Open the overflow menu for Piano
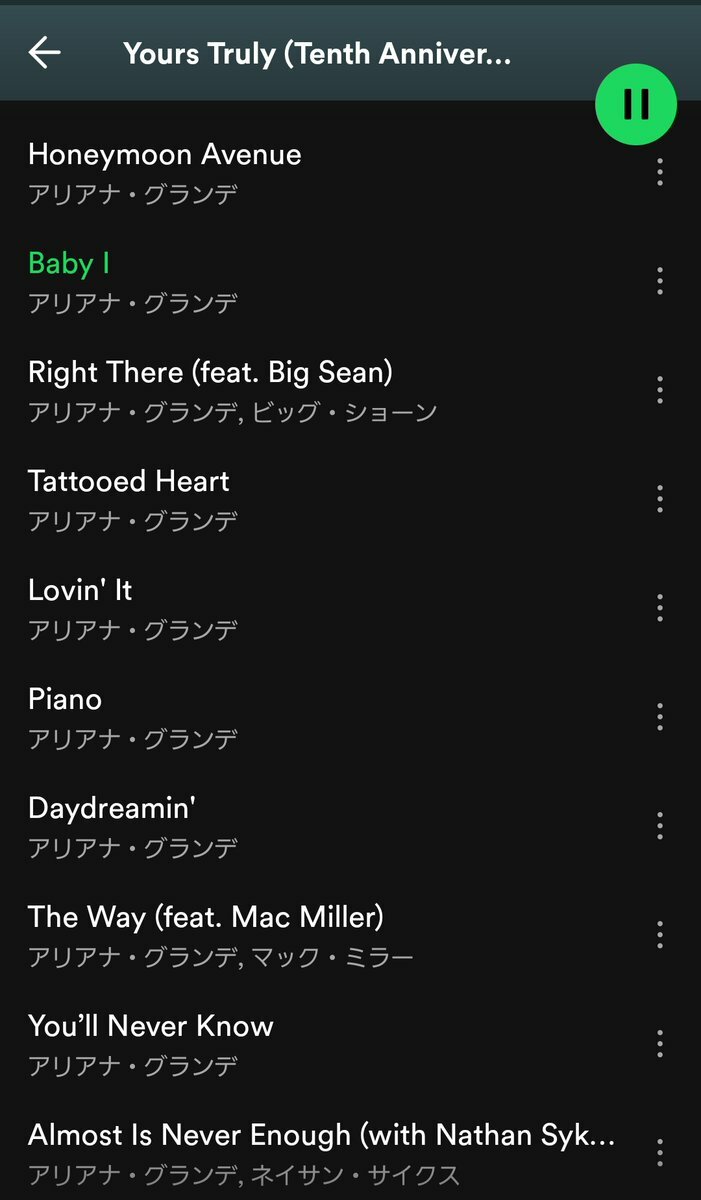701x1200 pixels. (660, 717)
